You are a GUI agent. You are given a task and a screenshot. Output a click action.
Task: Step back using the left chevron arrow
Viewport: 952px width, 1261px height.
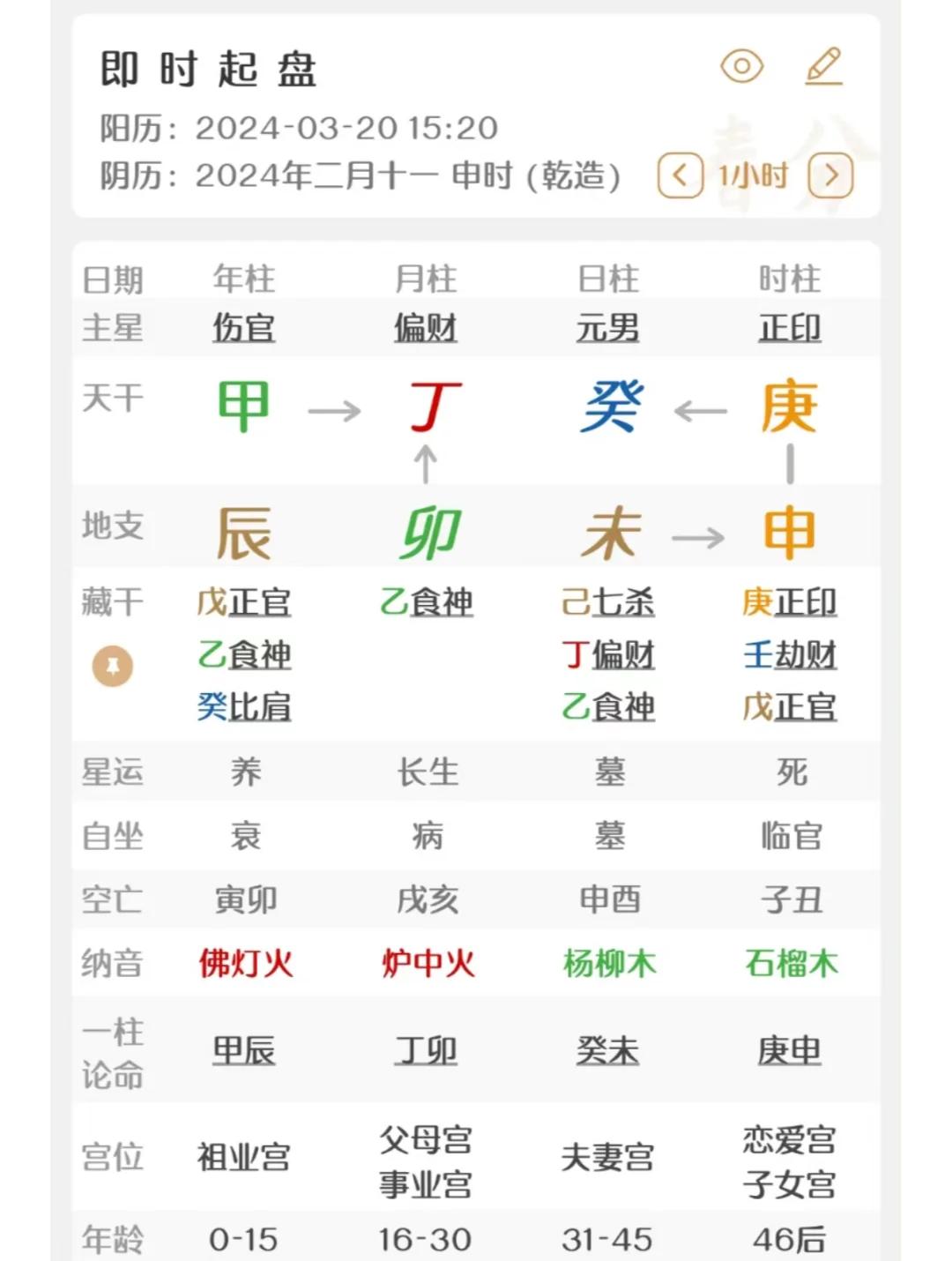point(679,175)
